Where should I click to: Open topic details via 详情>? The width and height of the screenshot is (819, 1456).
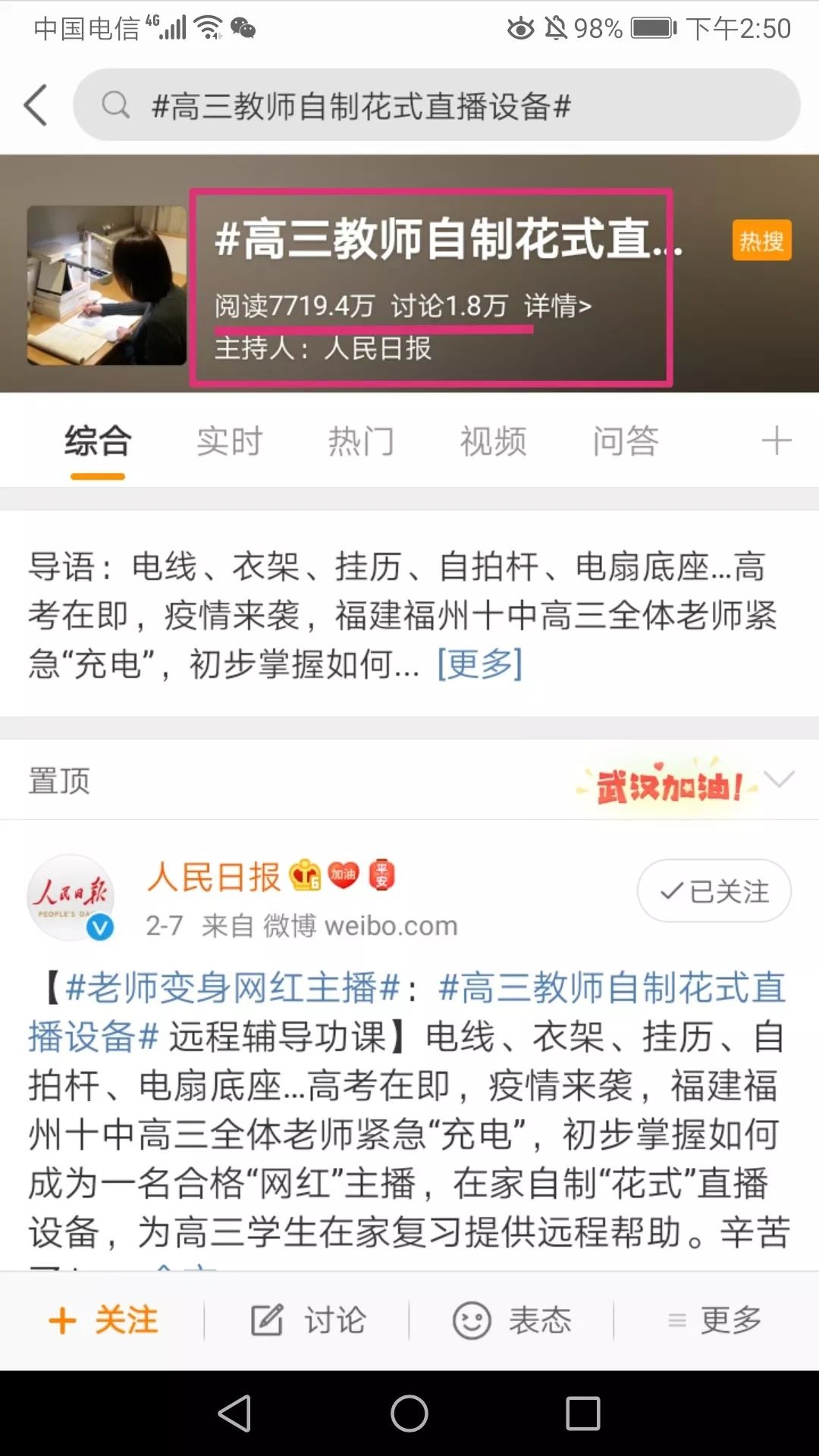click(x=557, y=306)
